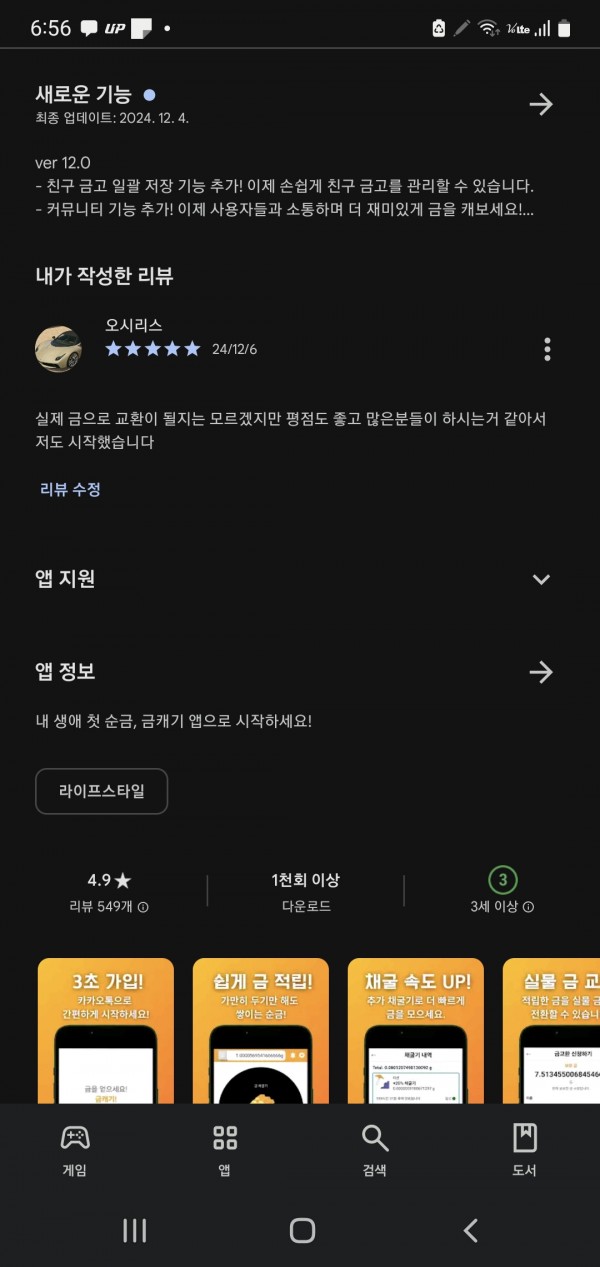Open the 3초 가입! screenshot
This screenshot has height=1267, width=600.
(106, 1030)
